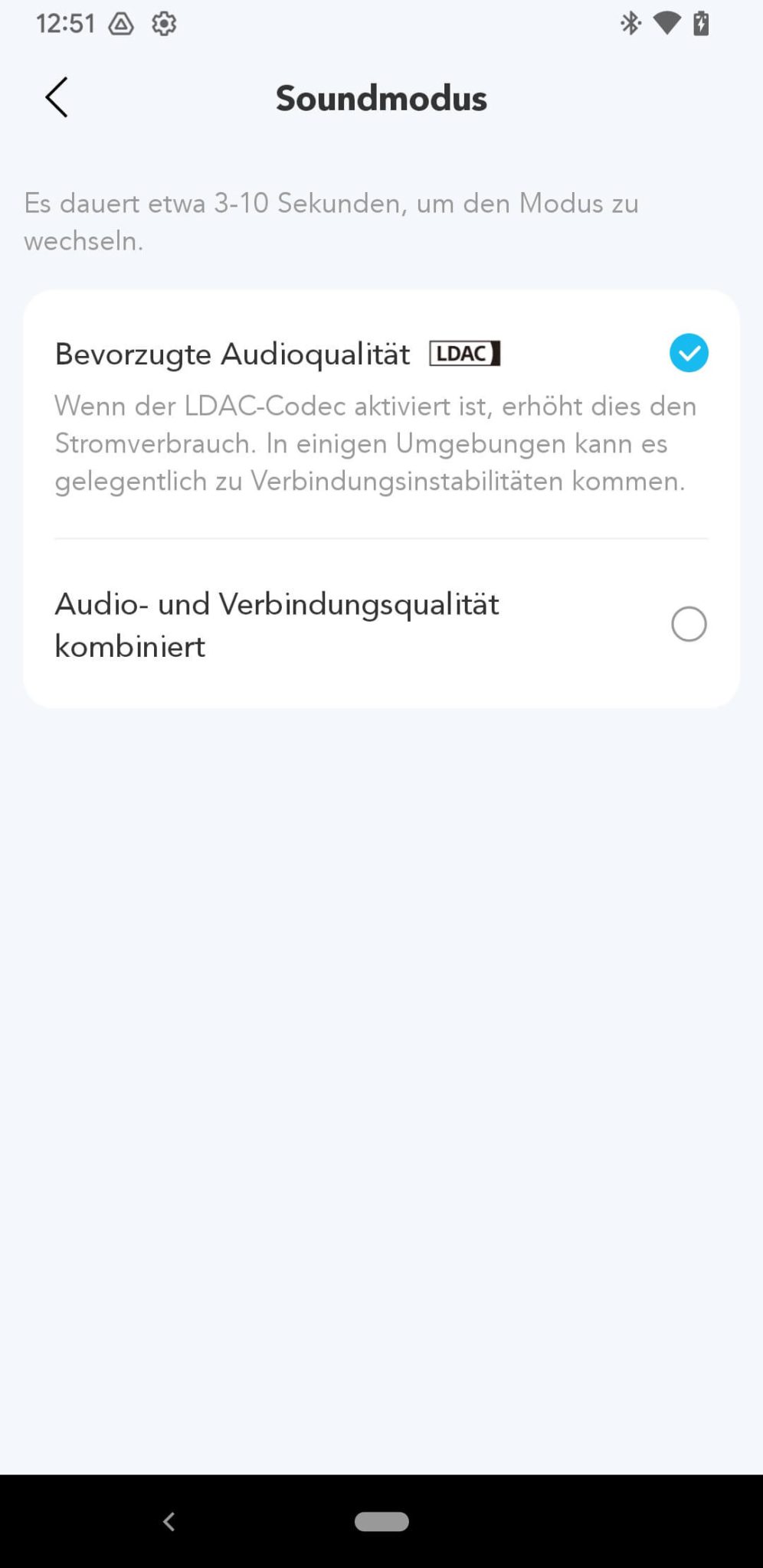Select the Bevorzugte Audioqualität label text
This screenshot has height=1568, width=763.
[x=231, y=353]
